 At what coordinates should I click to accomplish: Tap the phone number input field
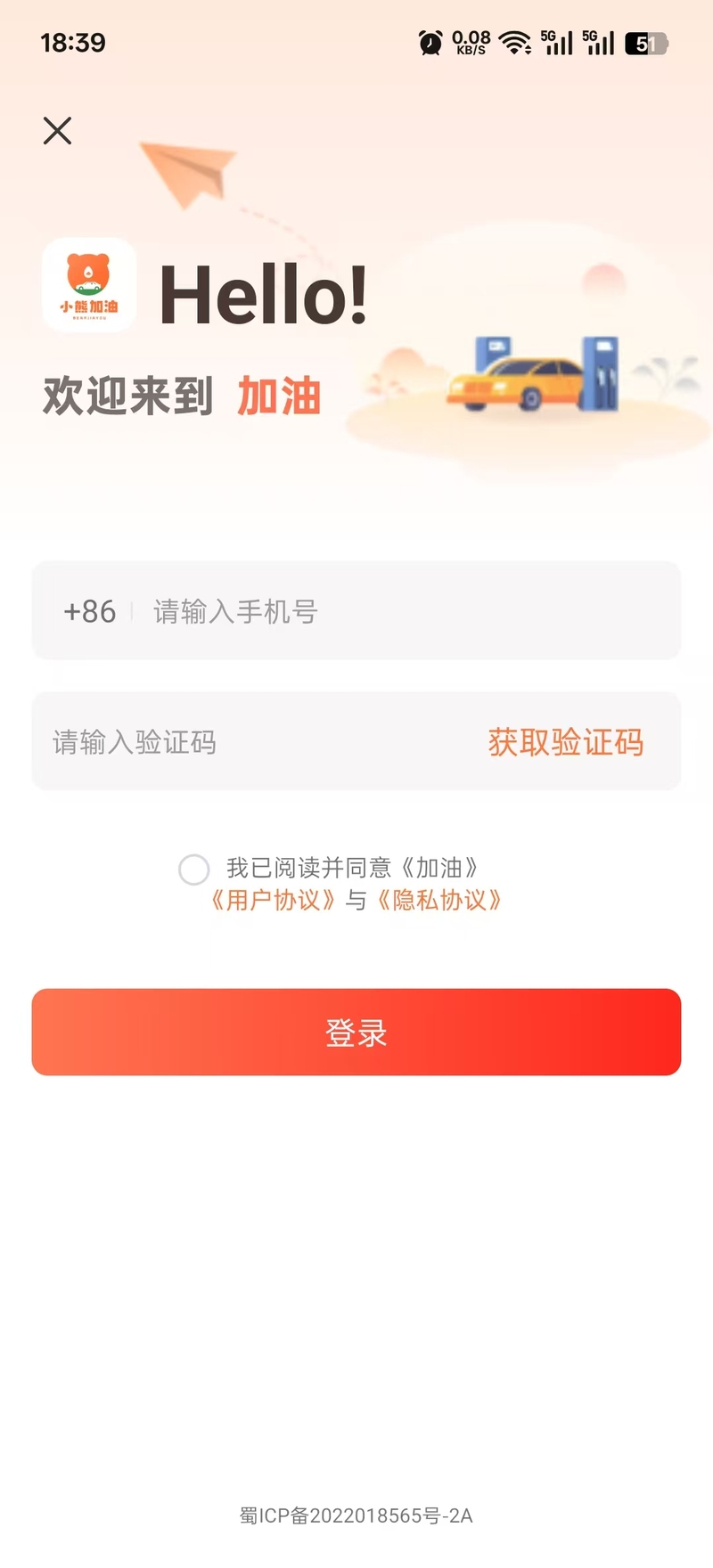pyautogui.click(x=401, y=611)
